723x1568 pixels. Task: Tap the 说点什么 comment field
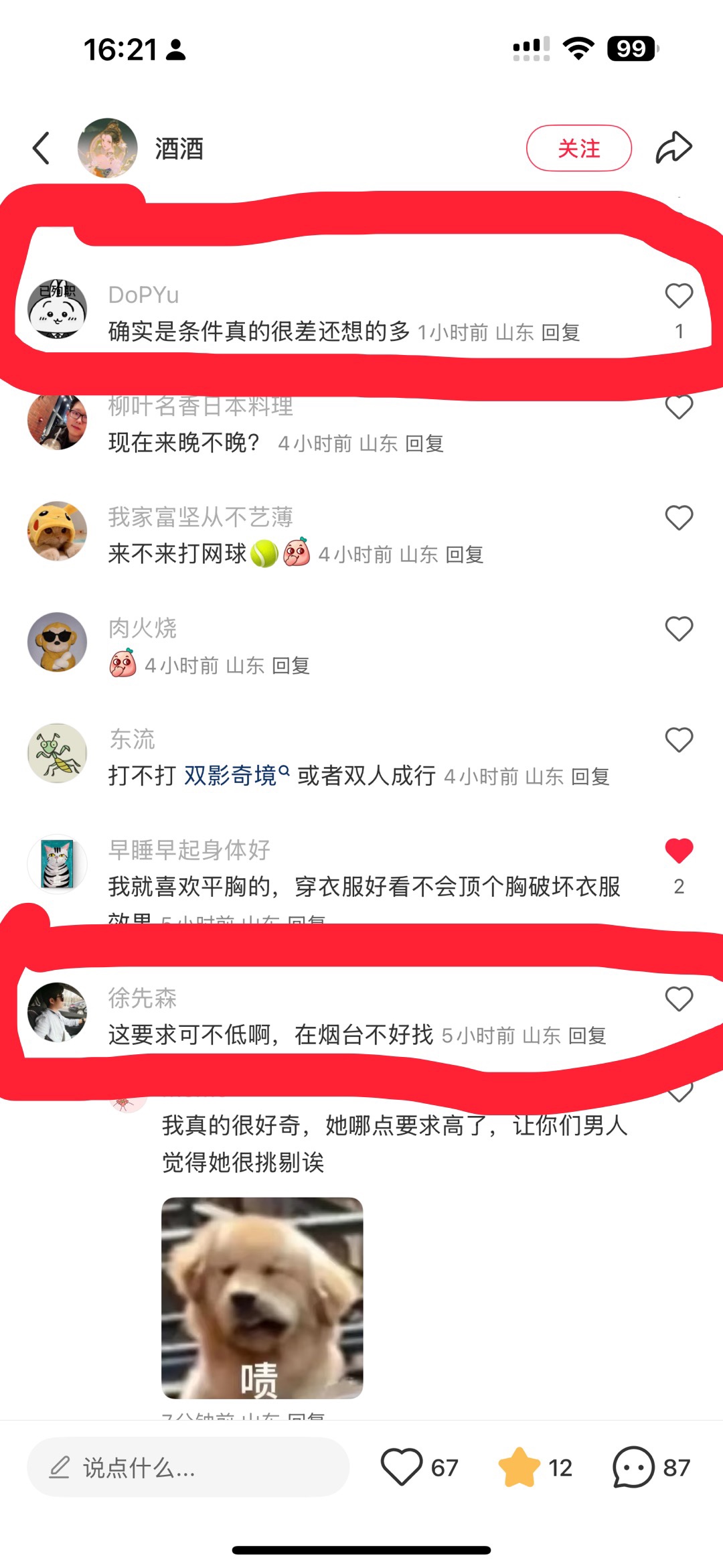point(188,1467)
